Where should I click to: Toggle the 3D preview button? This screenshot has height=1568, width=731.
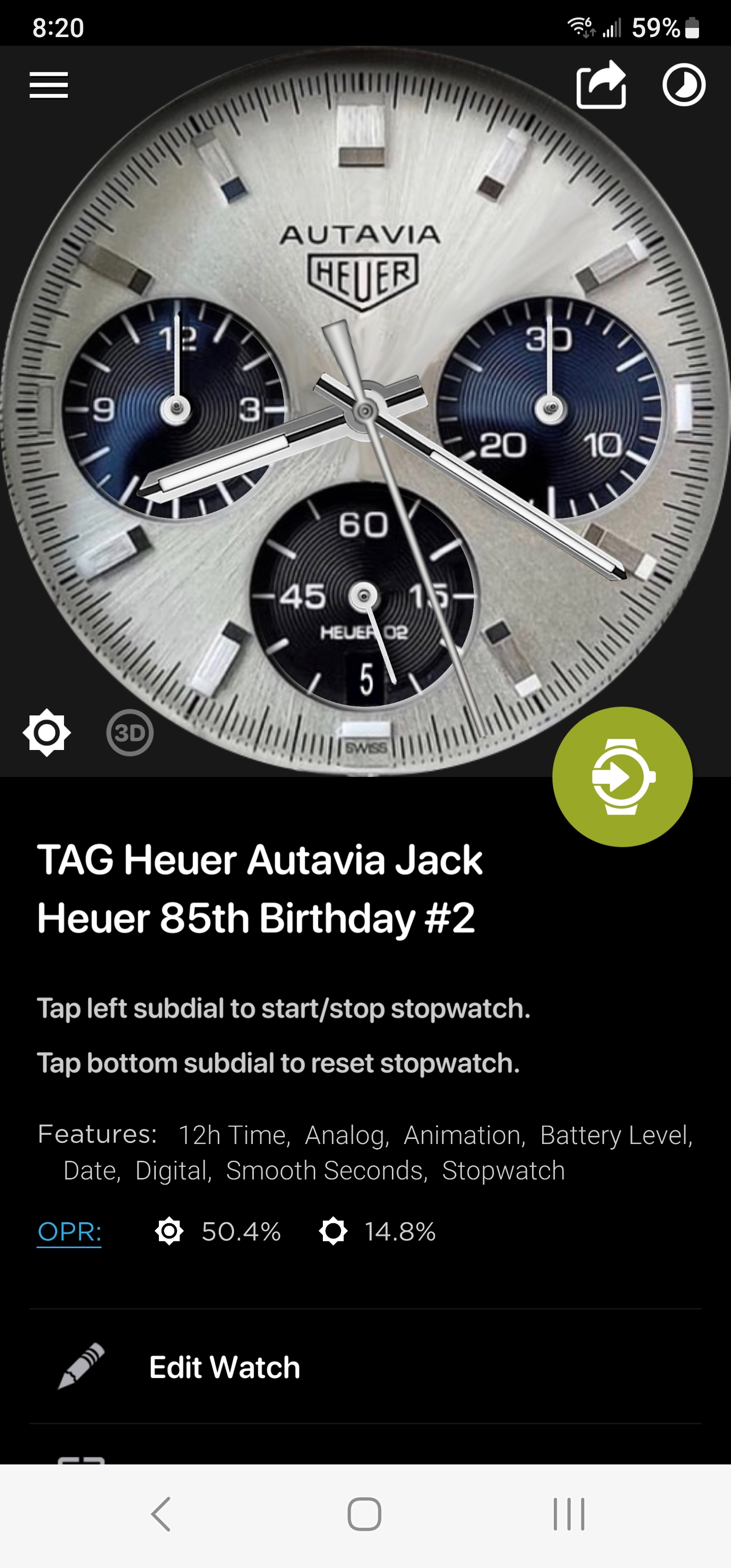[129, 732]
